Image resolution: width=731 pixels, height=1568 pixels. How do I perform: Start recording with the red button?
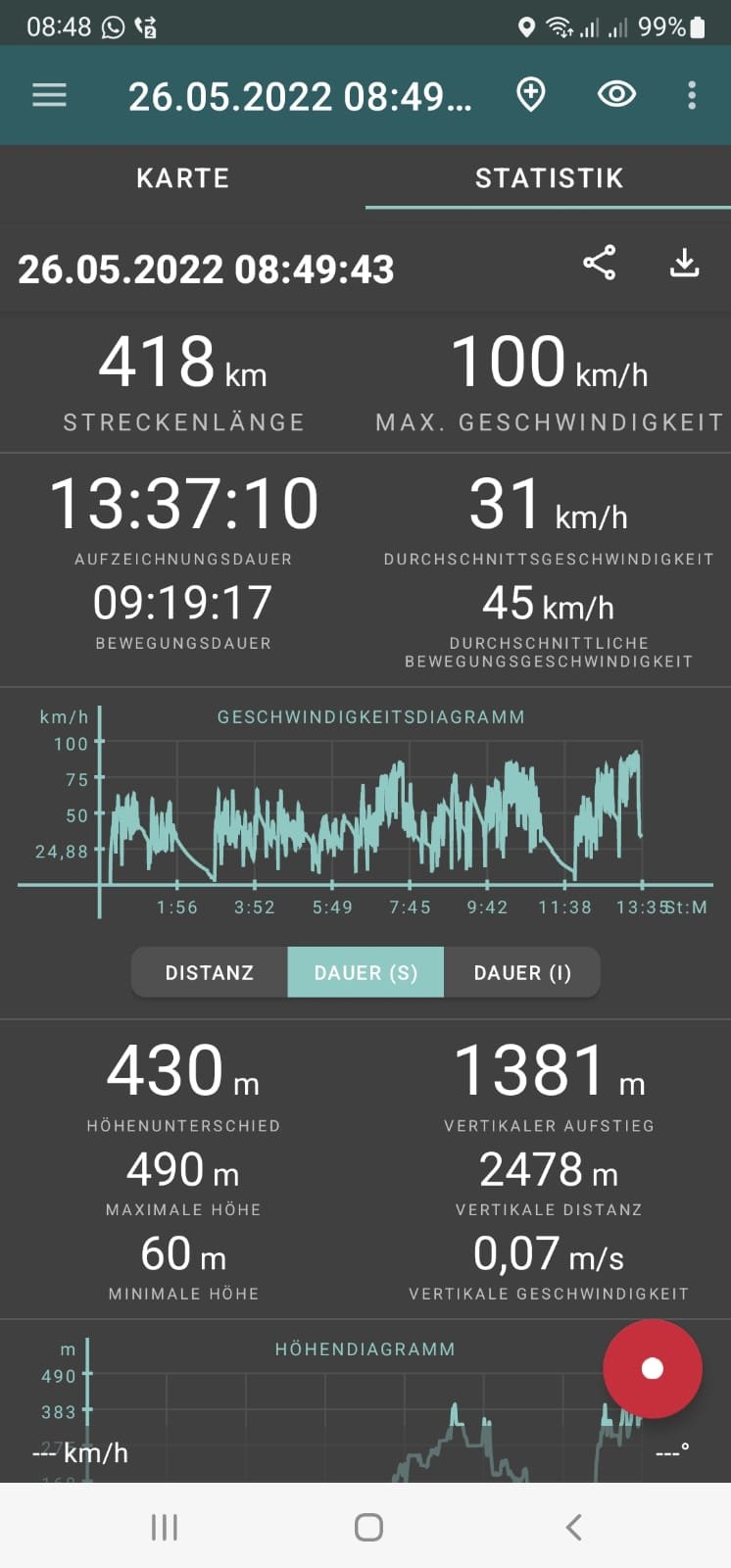click(653, 1369)
